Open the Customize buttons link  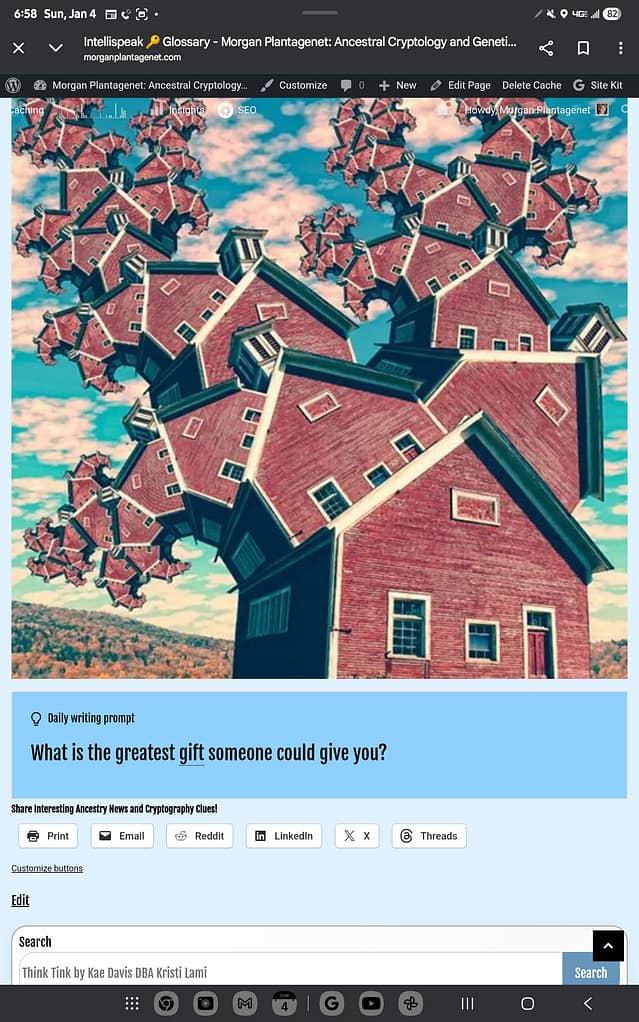(47, 868)
